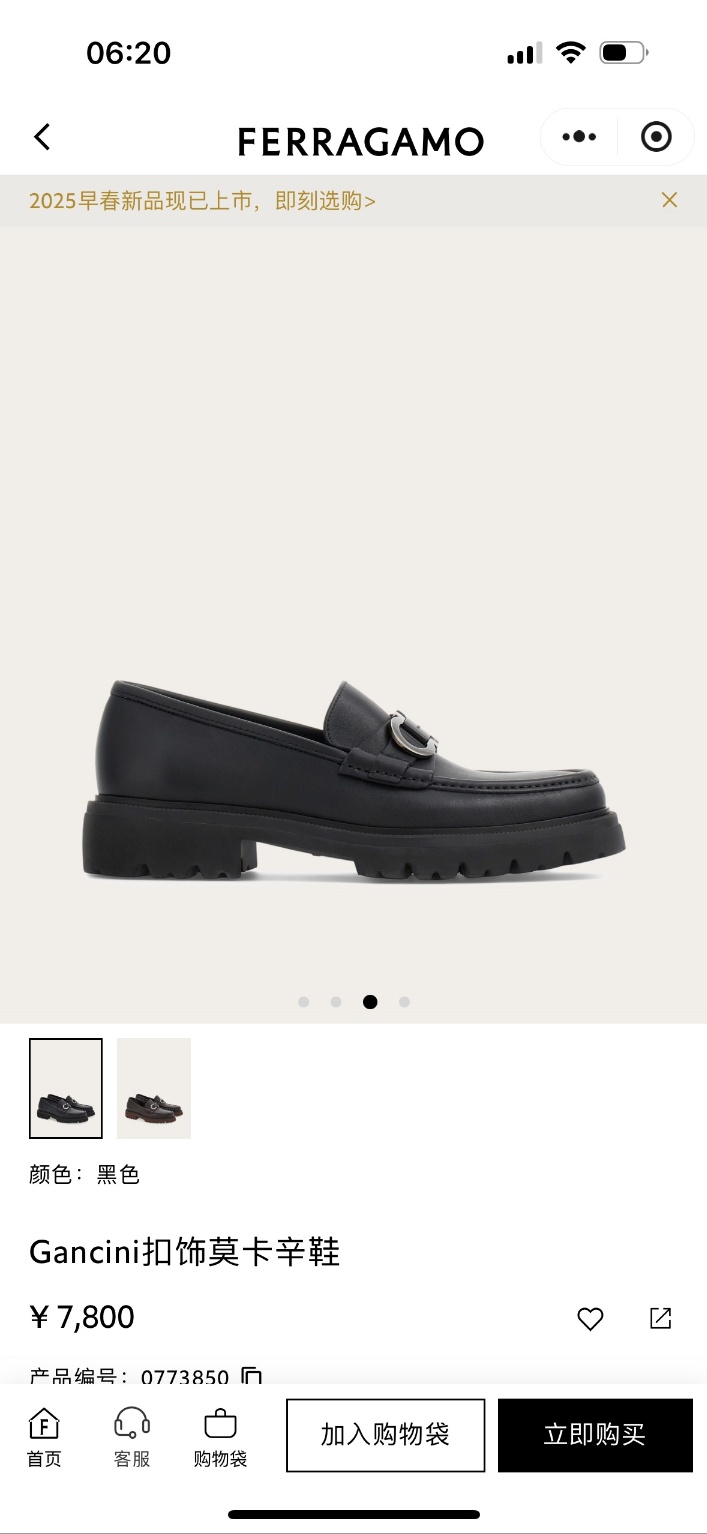Select the black color loafer thumbnail
This screenshot has height=1534, width=707.
tap(66, 1088)
